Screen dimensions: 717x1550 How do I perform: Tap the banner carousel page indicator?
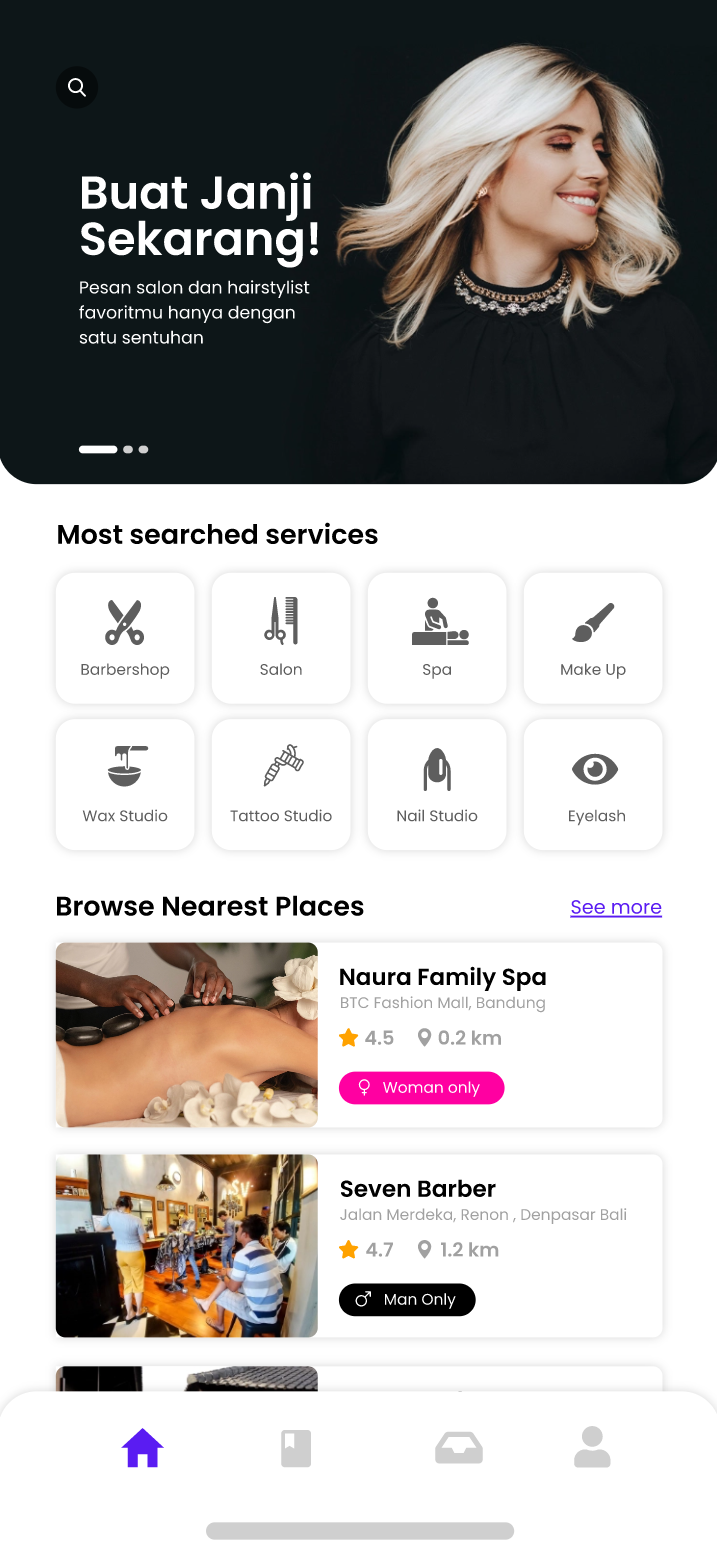point(113,450)
